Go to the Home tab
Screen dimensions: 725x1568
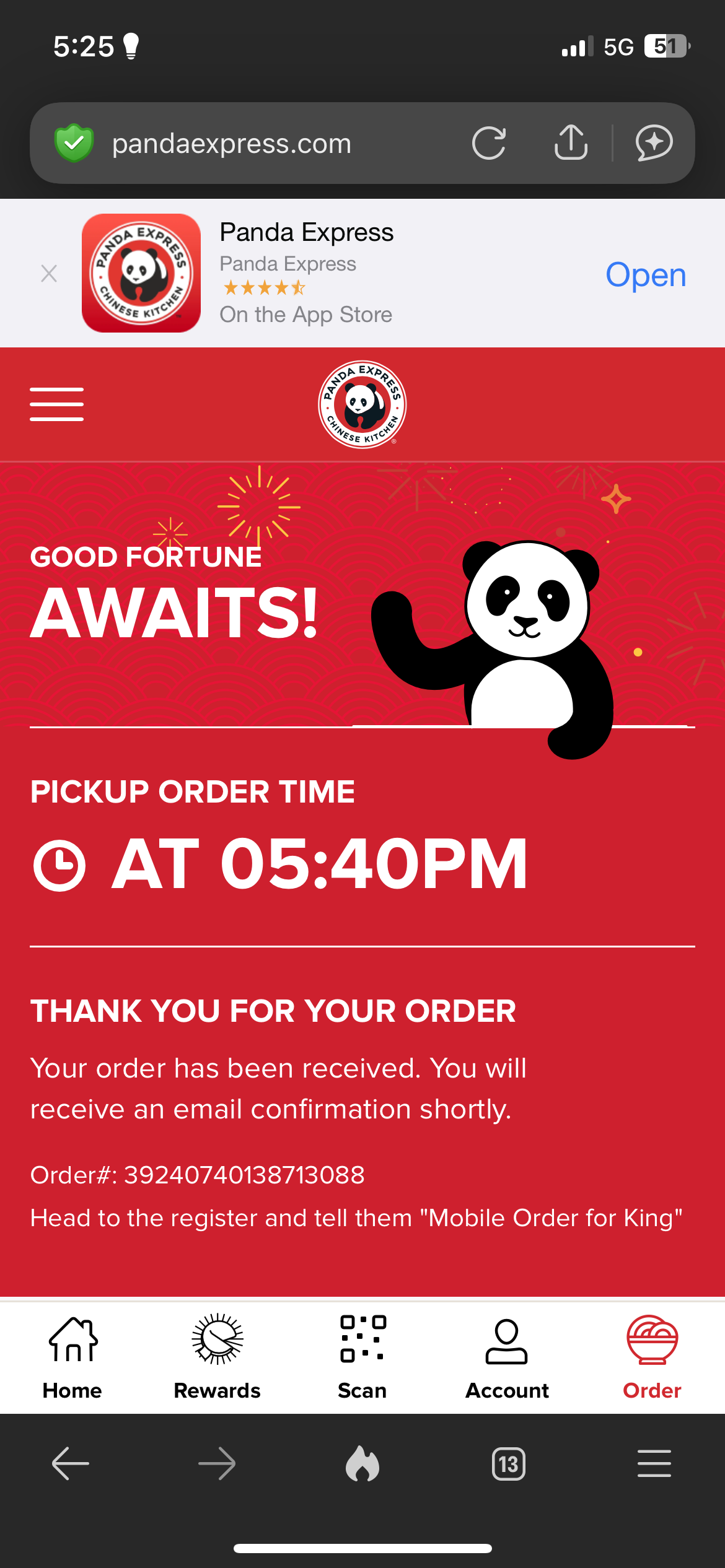pos(72,1357)
